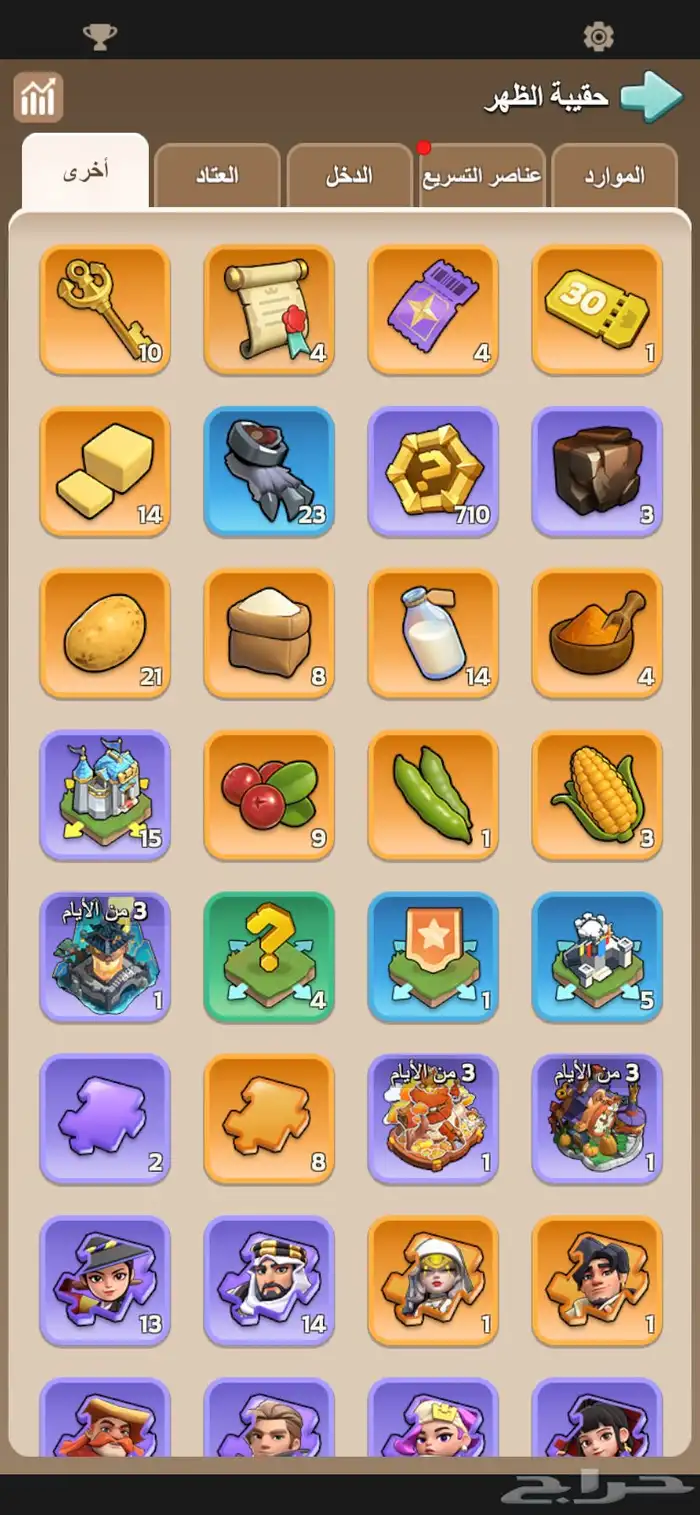Select the red berries item
The width and height of the screenshot is (700, 1515).
pos(269,796)
